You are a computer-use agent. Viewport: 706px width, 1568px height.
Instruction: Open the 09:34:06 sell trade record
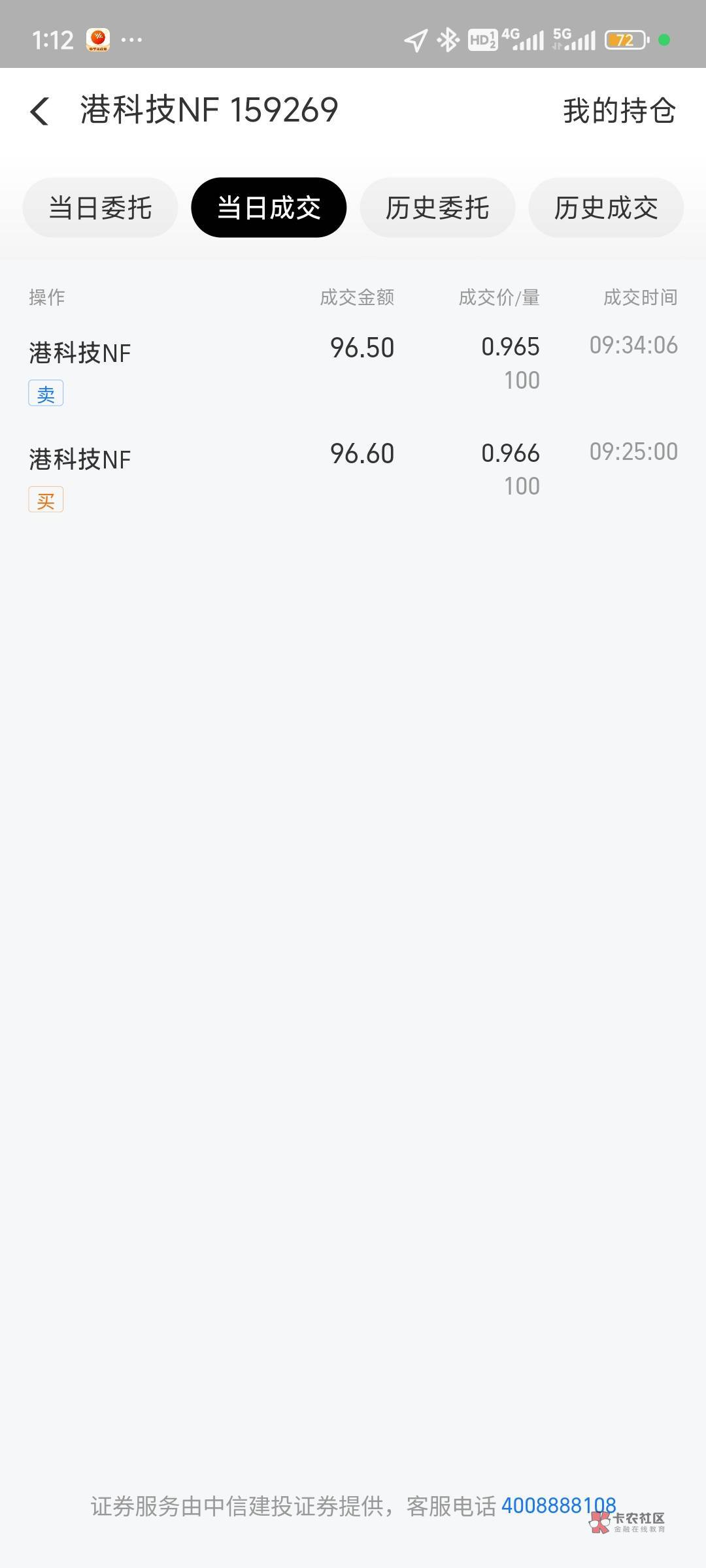point(353,369)
